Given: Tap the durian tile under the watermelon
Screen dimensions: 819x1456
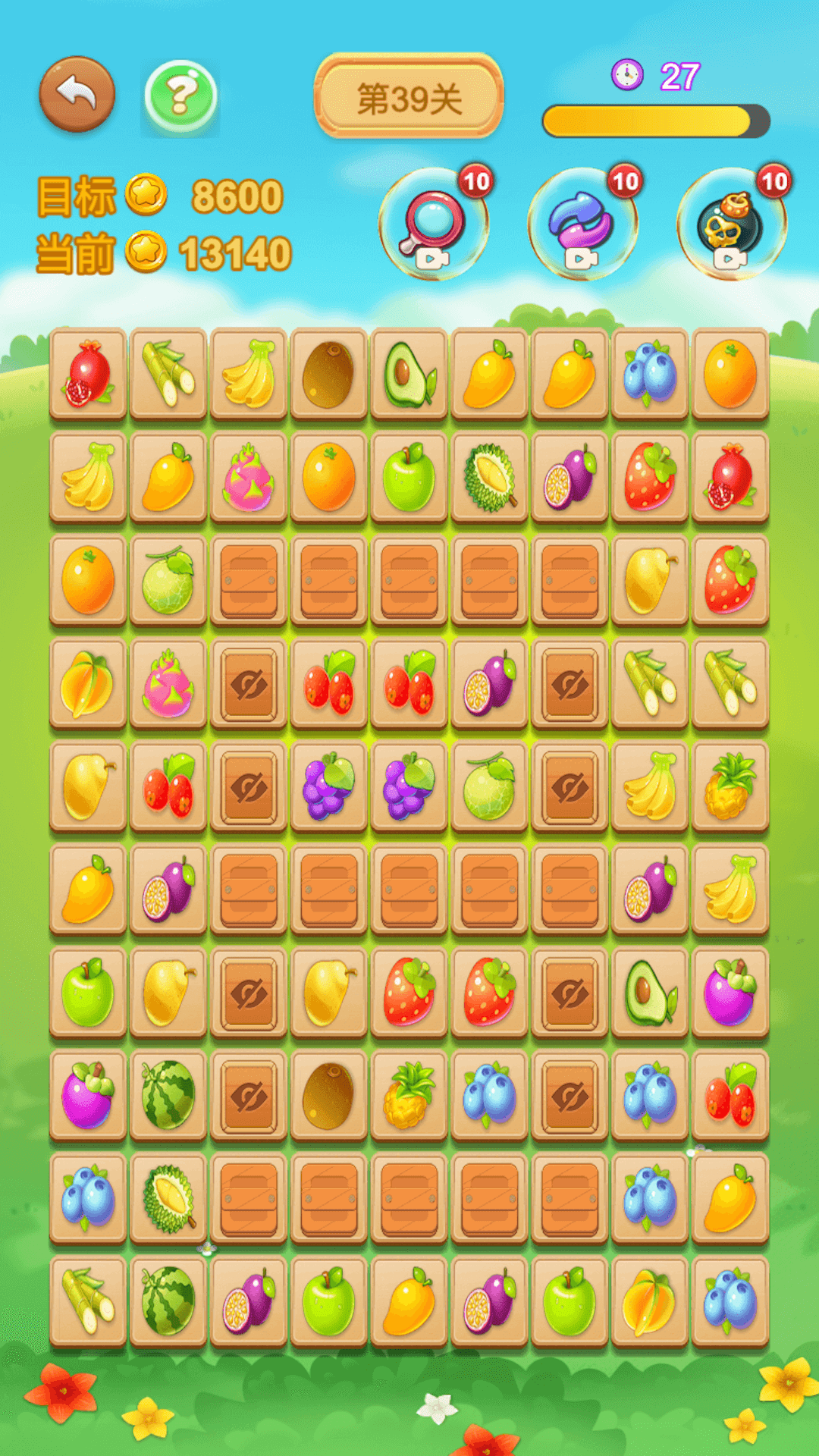Looking at the screenshot, I should point(168,1199).
